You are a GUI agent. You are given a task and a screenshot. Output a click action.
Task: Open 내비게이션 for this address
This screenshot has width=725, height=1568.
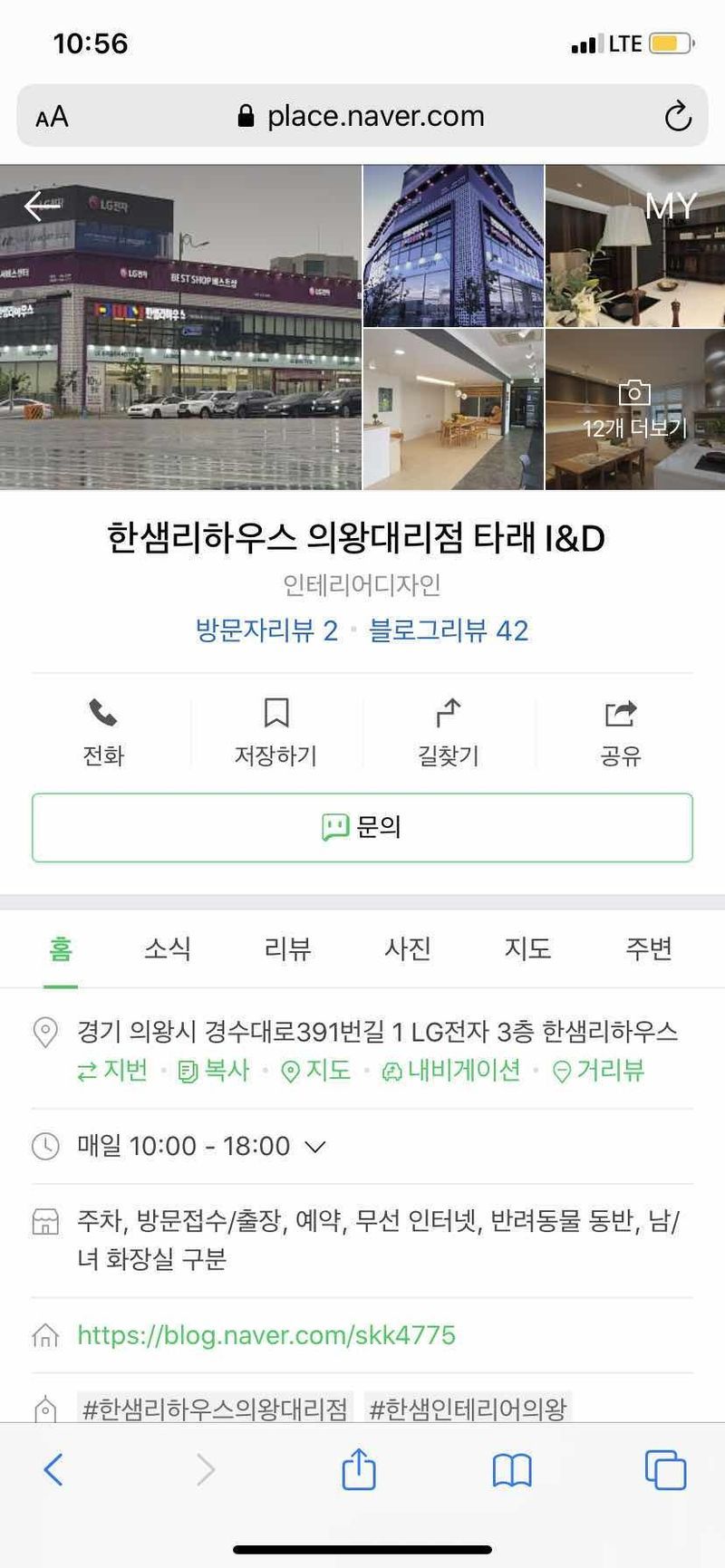(452, 1071)
